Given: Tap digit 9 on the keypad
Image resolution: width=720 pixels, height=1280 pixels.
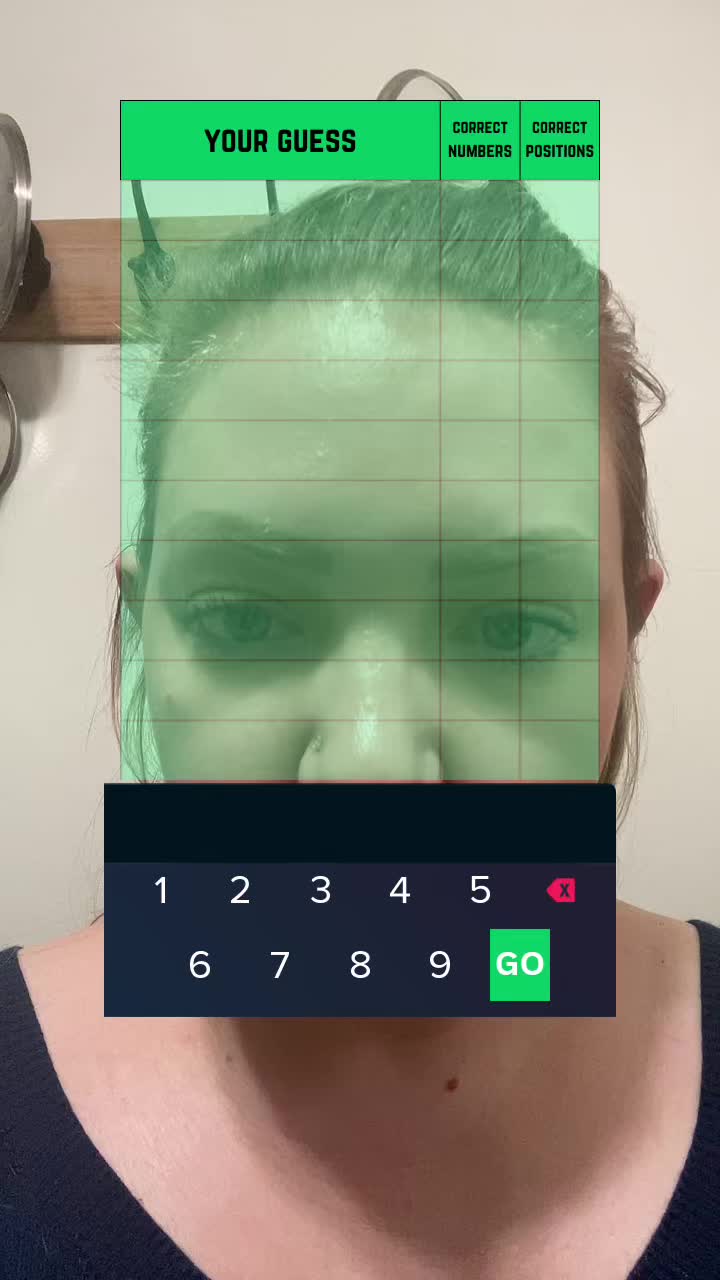Looking at the screenshot, I should pyautogui.click(x=440, y=965).
